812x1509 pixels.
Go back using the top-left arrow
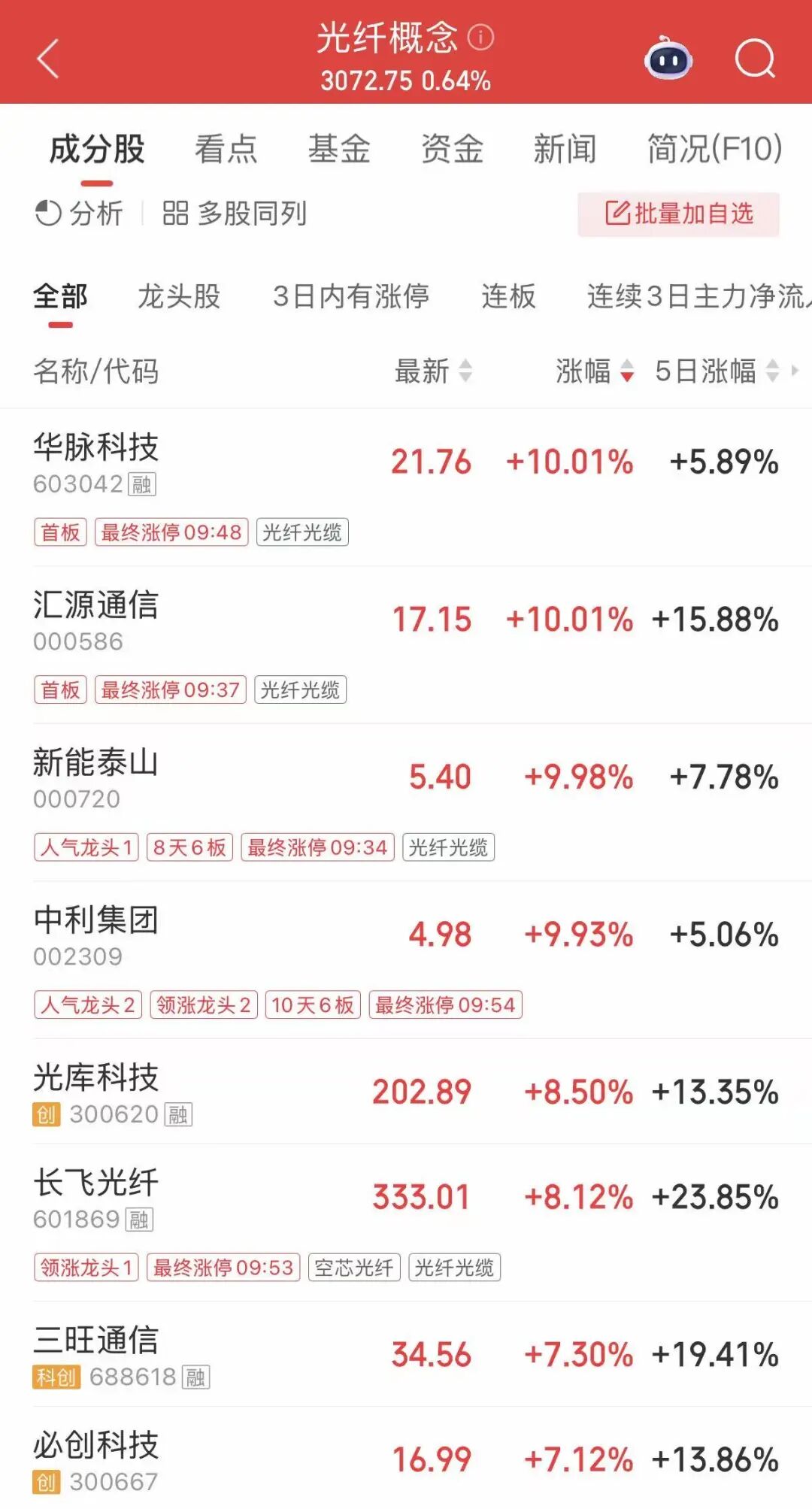48,59
